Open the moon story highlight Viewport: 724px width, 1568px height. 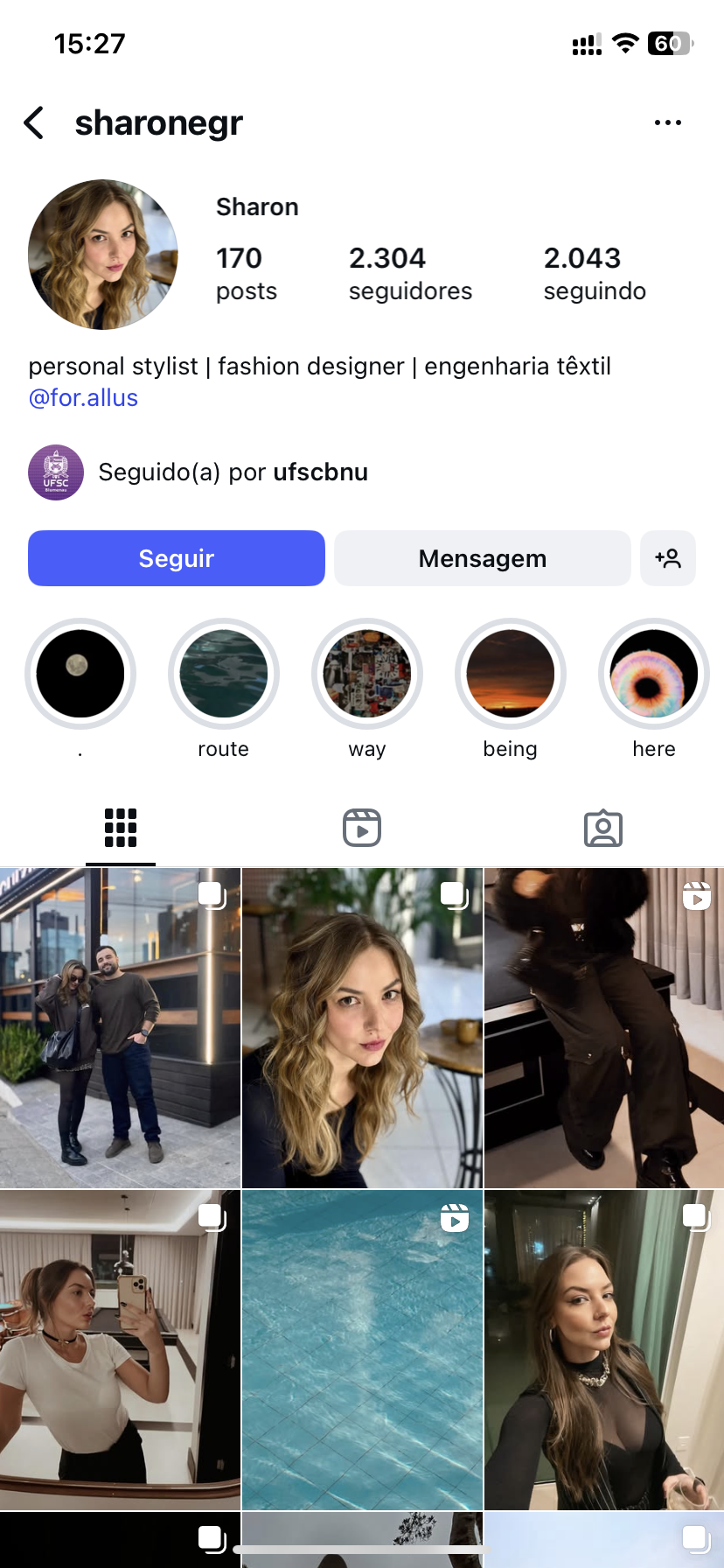coord(80,674)
